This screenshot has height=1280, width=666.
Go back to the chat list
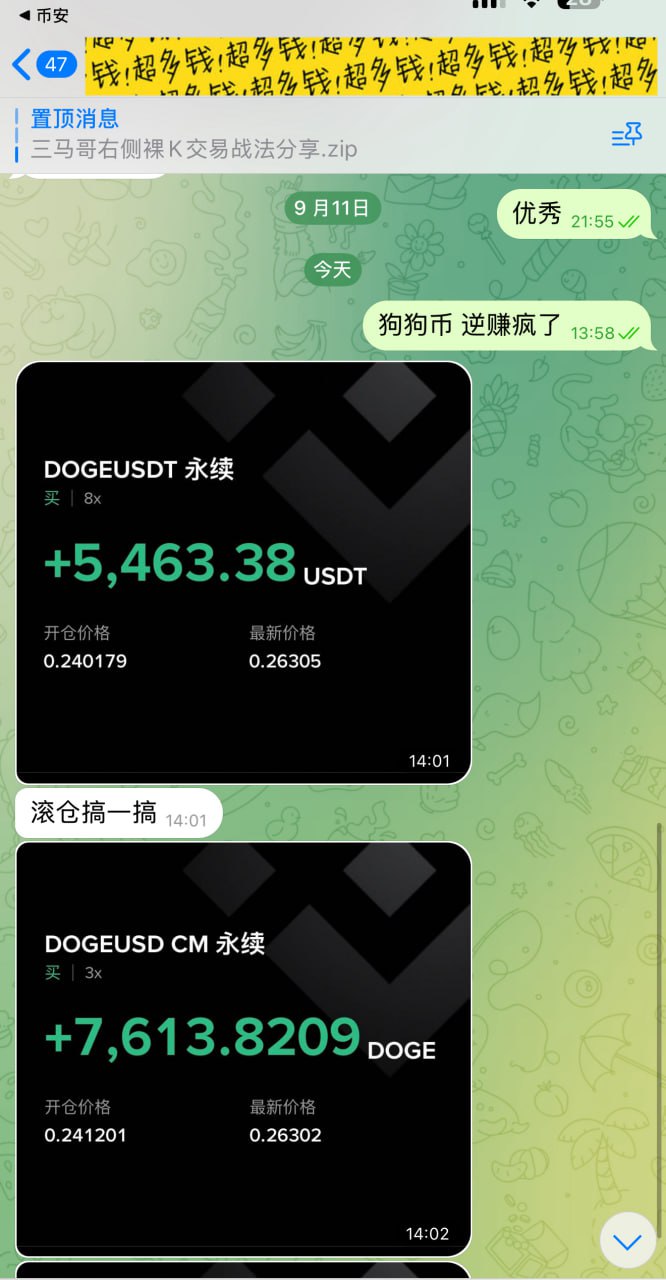42,65
